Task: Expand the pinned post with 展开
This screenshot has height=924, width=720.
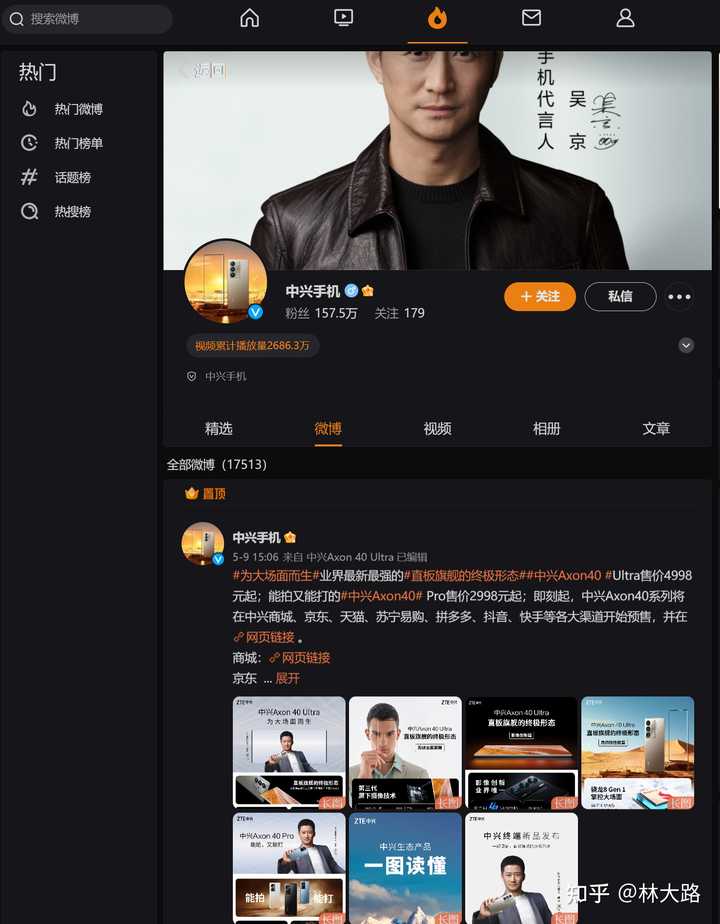Action: coord(288,678)
